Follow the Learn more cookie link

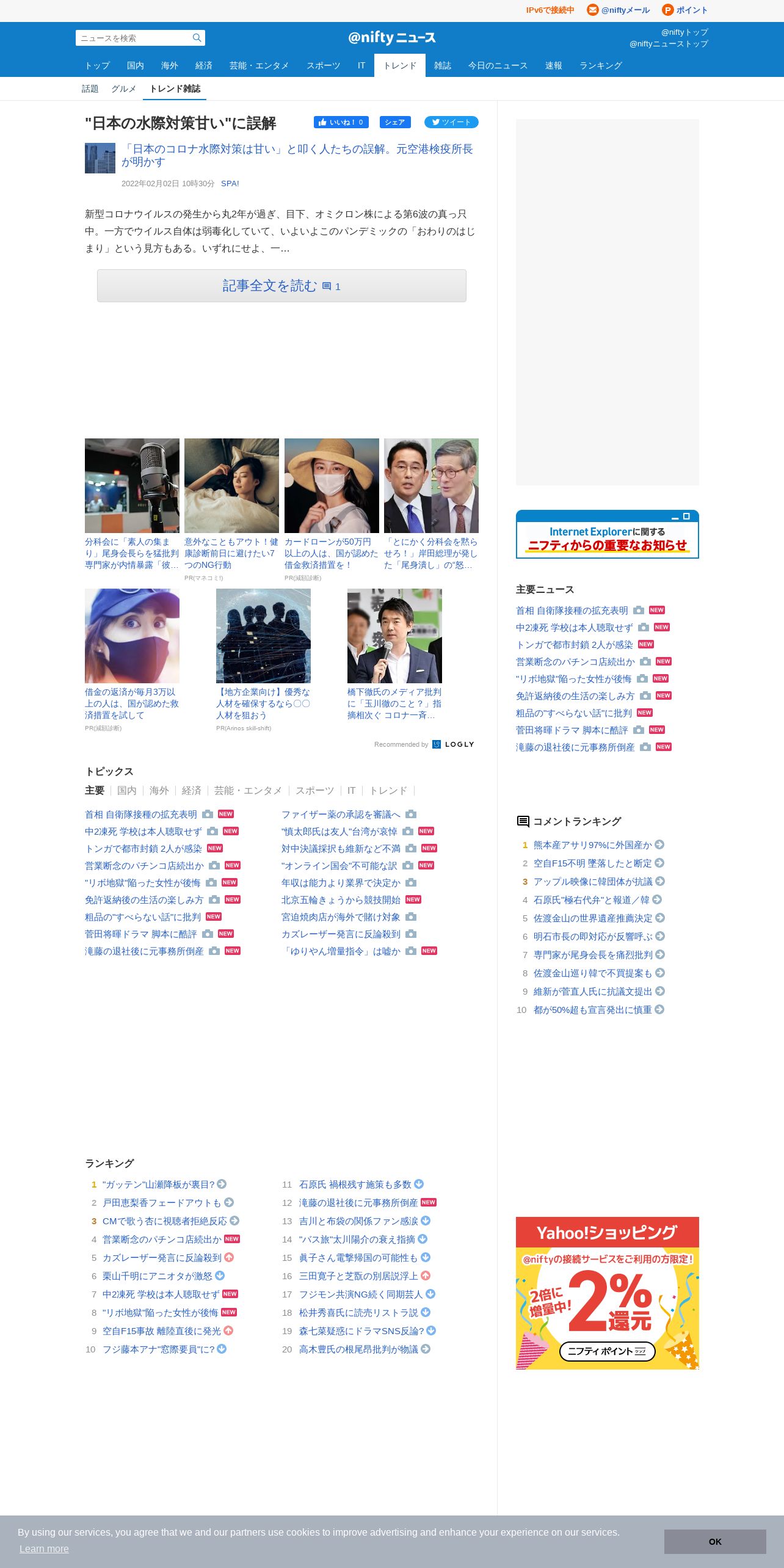[x=44, y=1548]
